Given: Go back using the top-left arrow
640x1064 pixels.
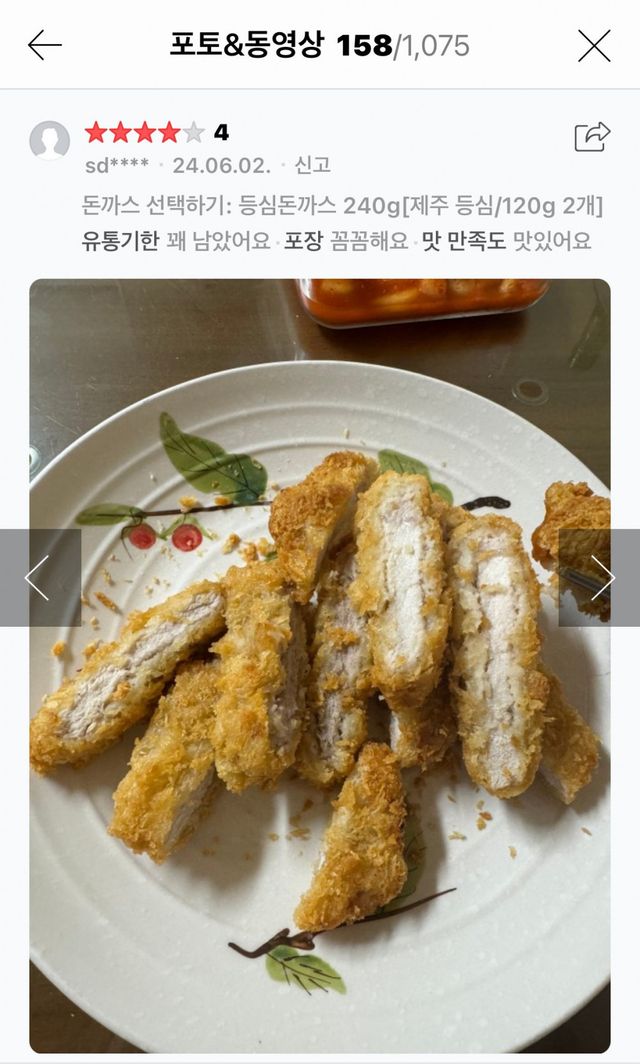Looking at the screenshot, I should coord(44,45).
